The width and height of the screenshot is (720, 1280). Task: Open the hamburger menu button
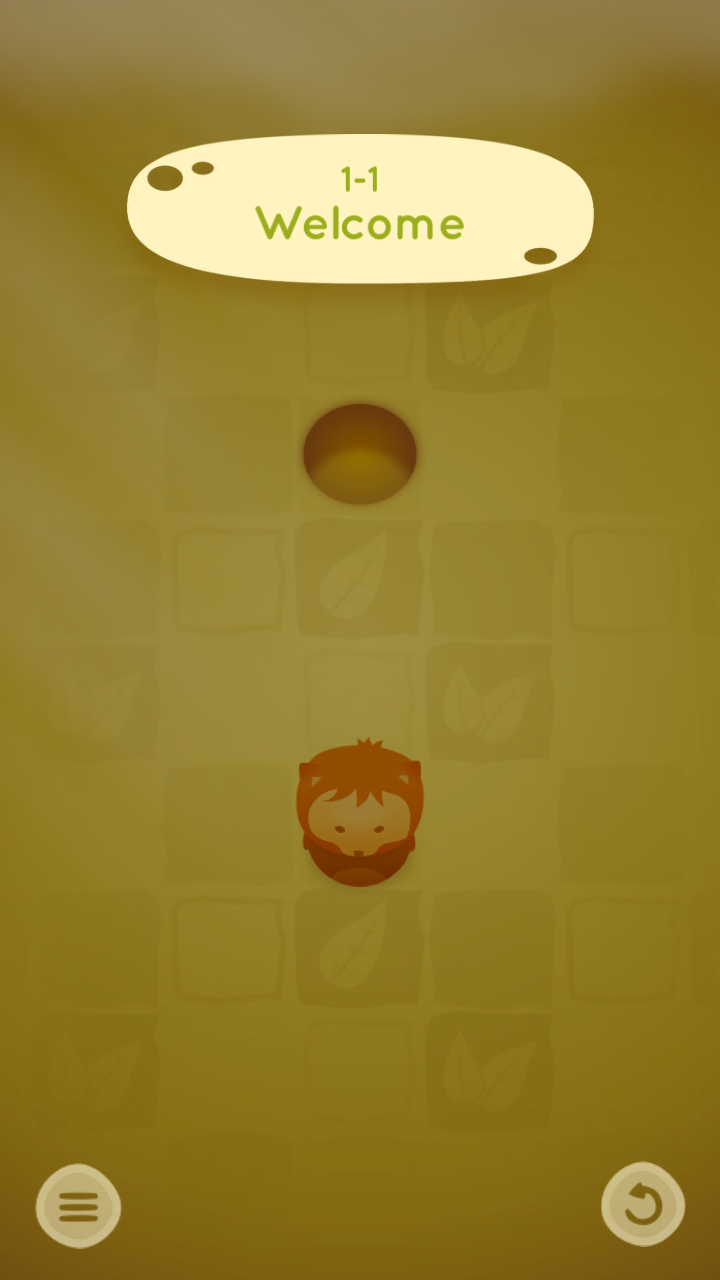click(x=78, y=1206)
